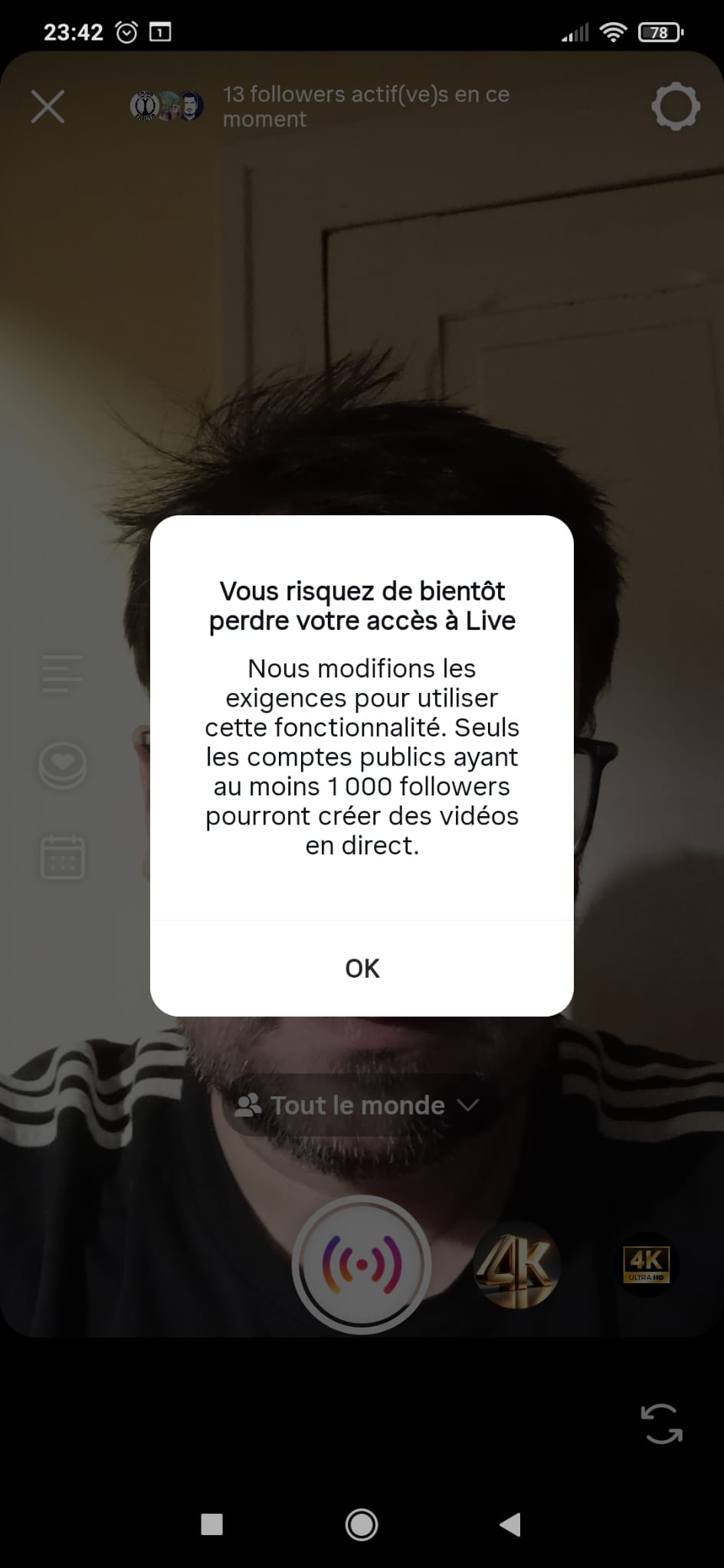Select the golden 4K effect

pyautogui.click(x=517, y=1265)
